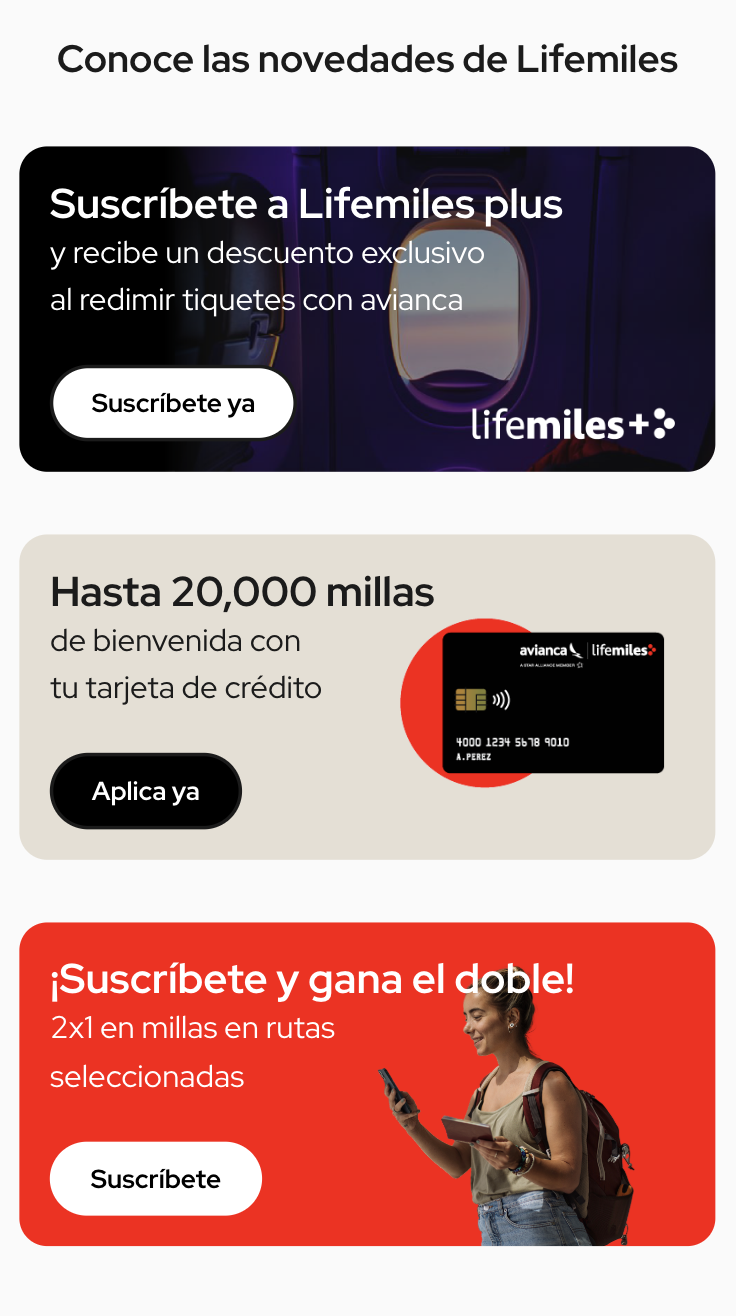
Task: Select the ¡Suscríbete y gana el doble! headline
Action: click(312, 979)
